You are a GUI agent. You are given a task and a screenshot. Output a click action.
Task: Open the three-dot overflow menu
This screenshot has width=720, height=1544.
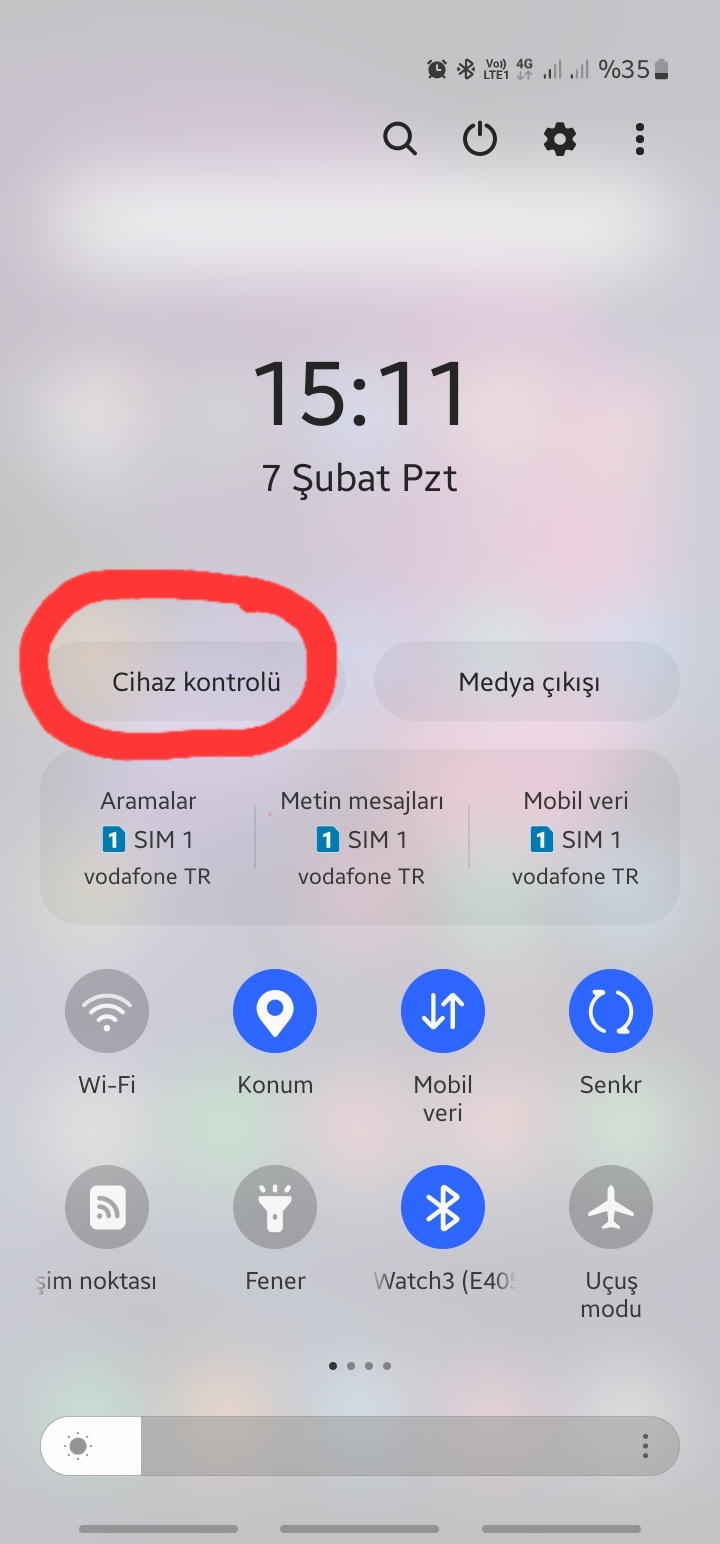(640, 139)
